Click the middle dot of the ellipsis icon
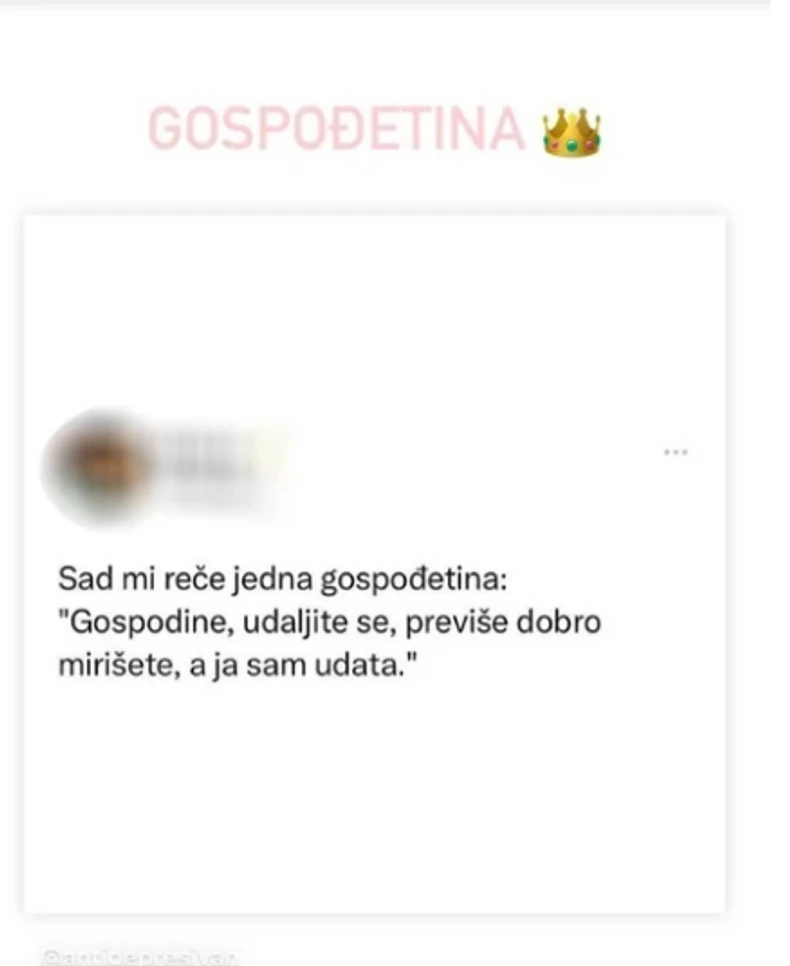The height and width of the screenshot is (966, 790). pos(678,452)
